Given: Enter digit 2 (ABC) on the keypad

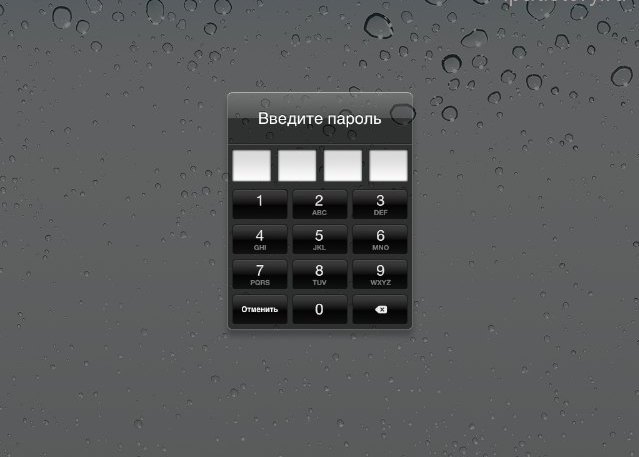Looking at the screenshot, I should tap(320, 204).
